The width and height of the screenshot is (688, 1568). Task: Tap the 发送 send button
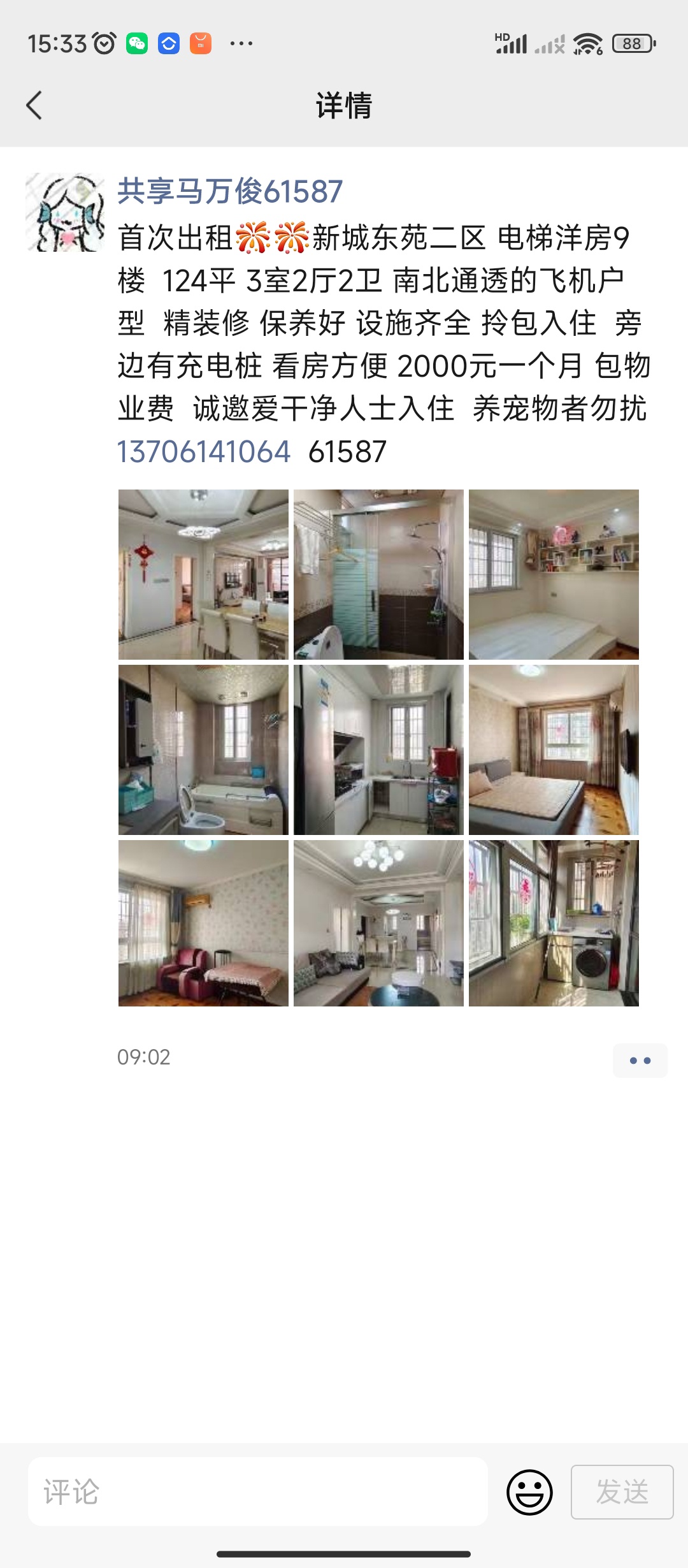pos(622,1492)
